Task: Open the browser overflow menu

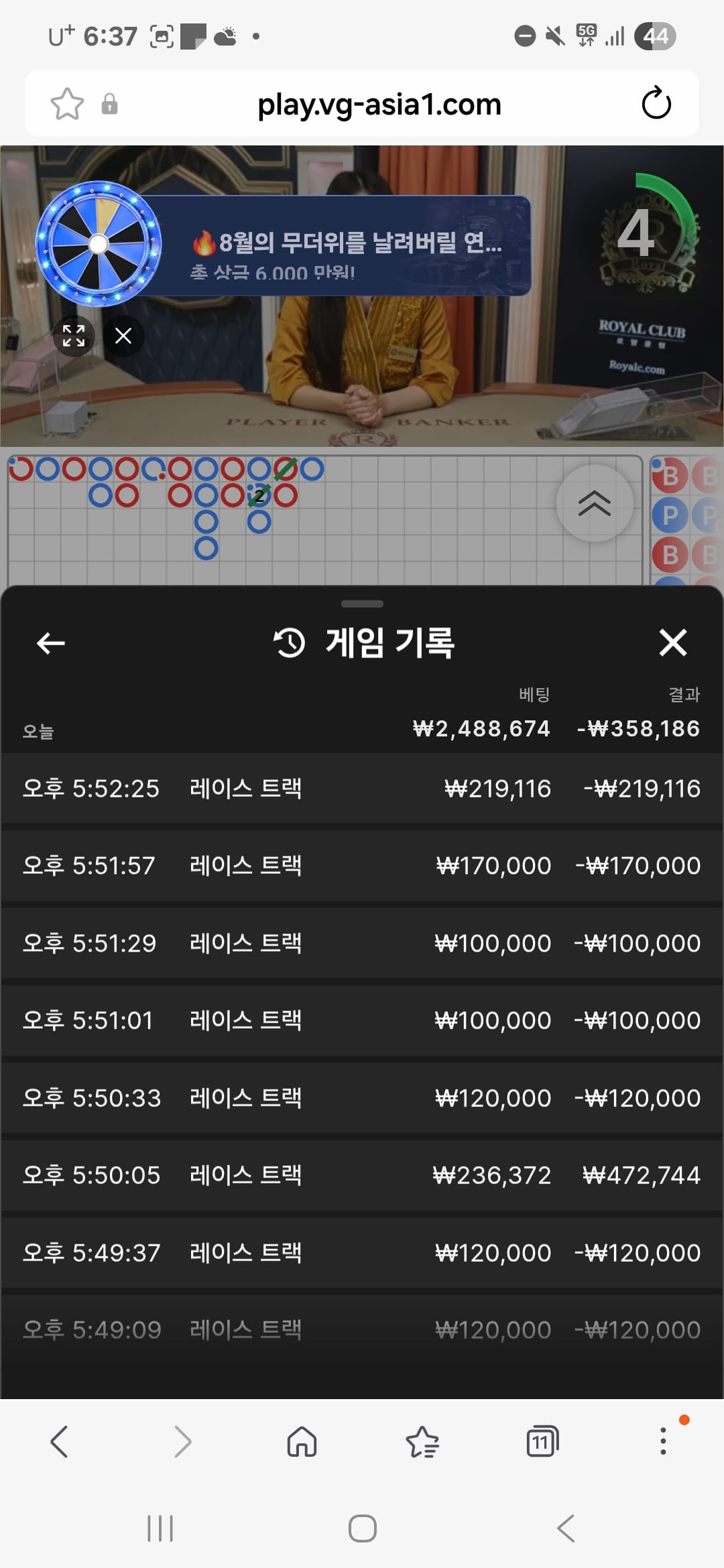Action: [x=663, y=1441]
